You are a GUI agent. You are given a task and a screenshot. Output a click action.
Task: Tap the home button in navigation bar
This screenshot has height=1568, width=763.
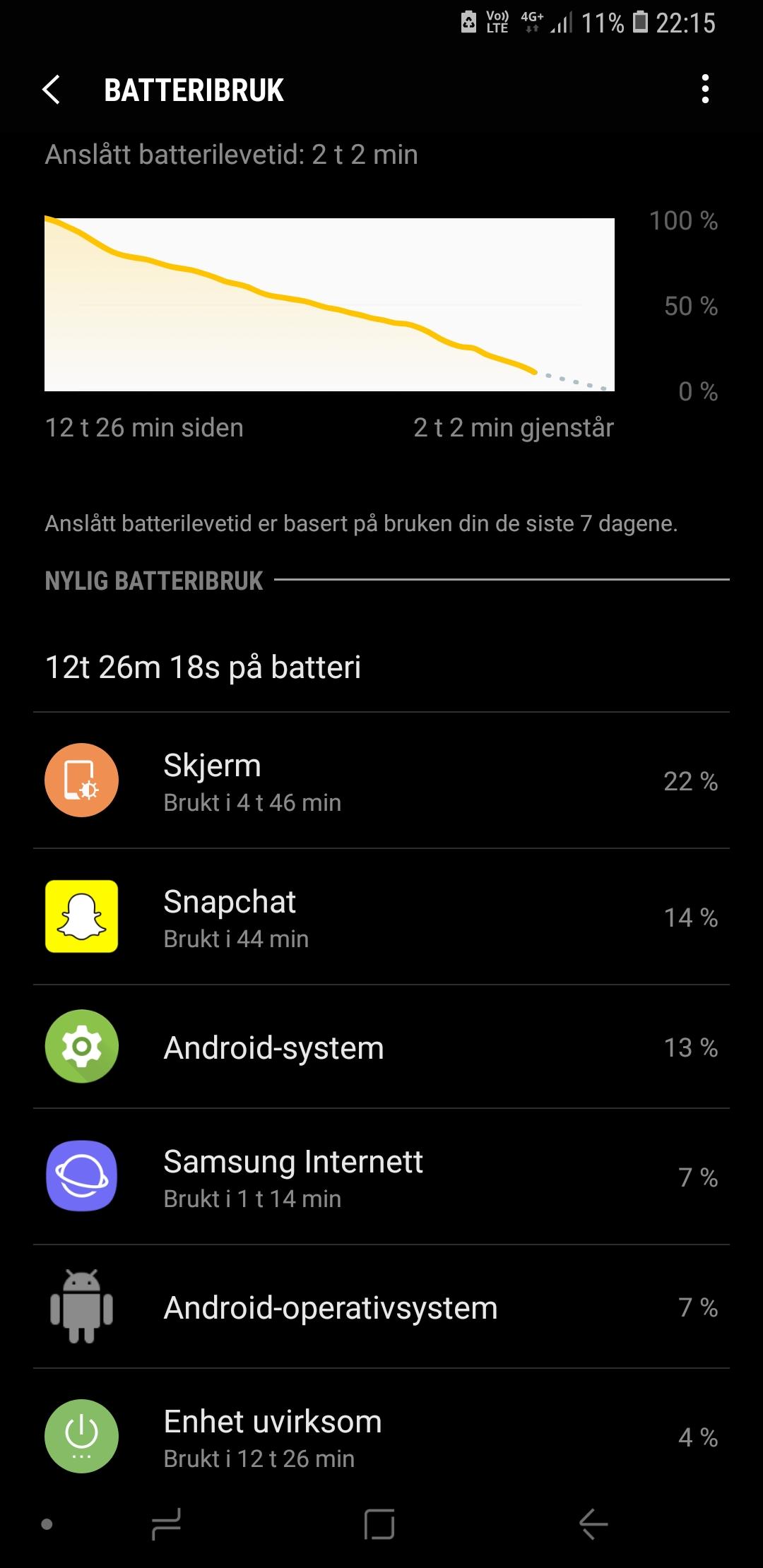pos(379,1524)
